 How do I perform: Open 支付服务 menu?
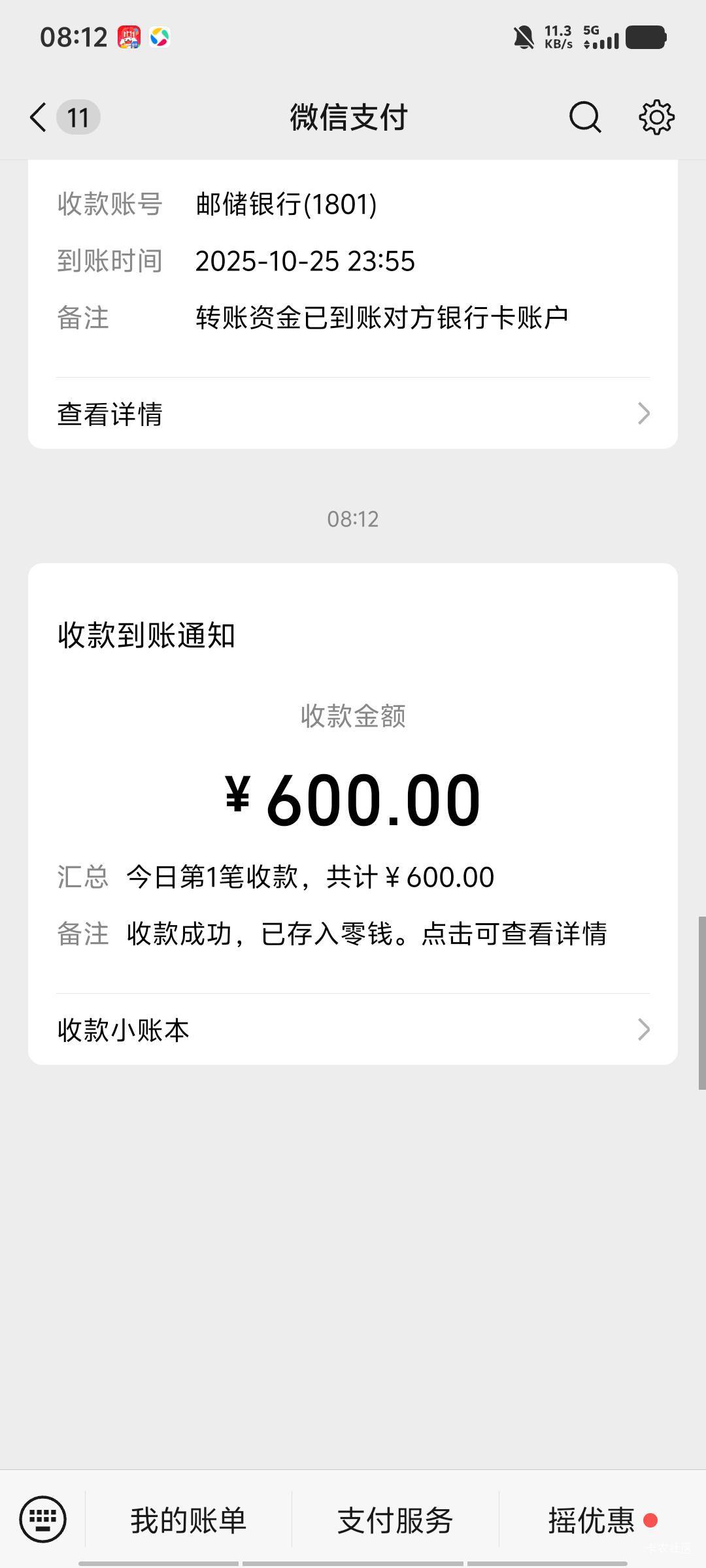[395, 1521]
